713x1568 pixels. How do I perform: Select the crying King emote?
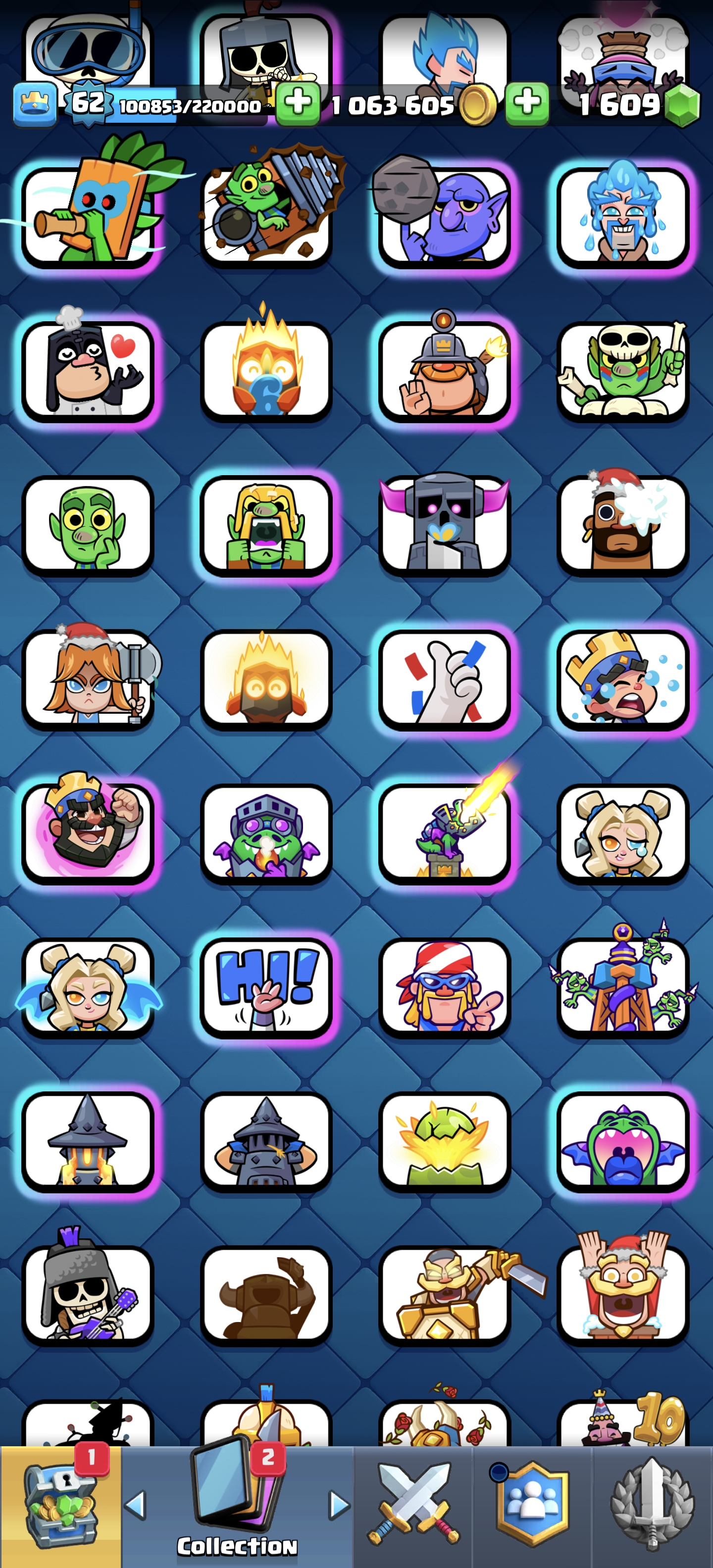[x=622, y=679]
